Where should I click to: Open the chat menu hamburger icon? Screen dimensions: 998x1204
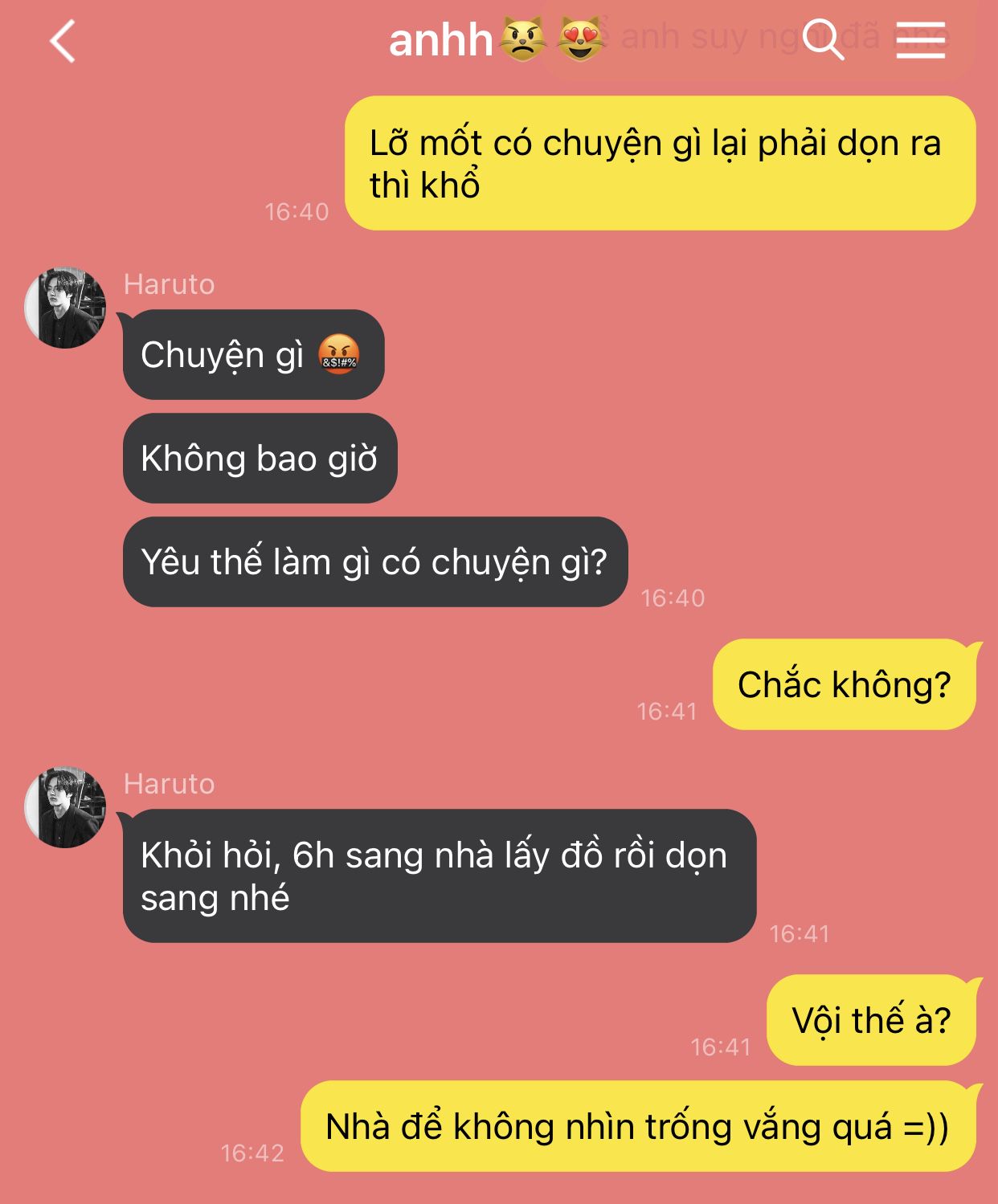tap(921, 39)
